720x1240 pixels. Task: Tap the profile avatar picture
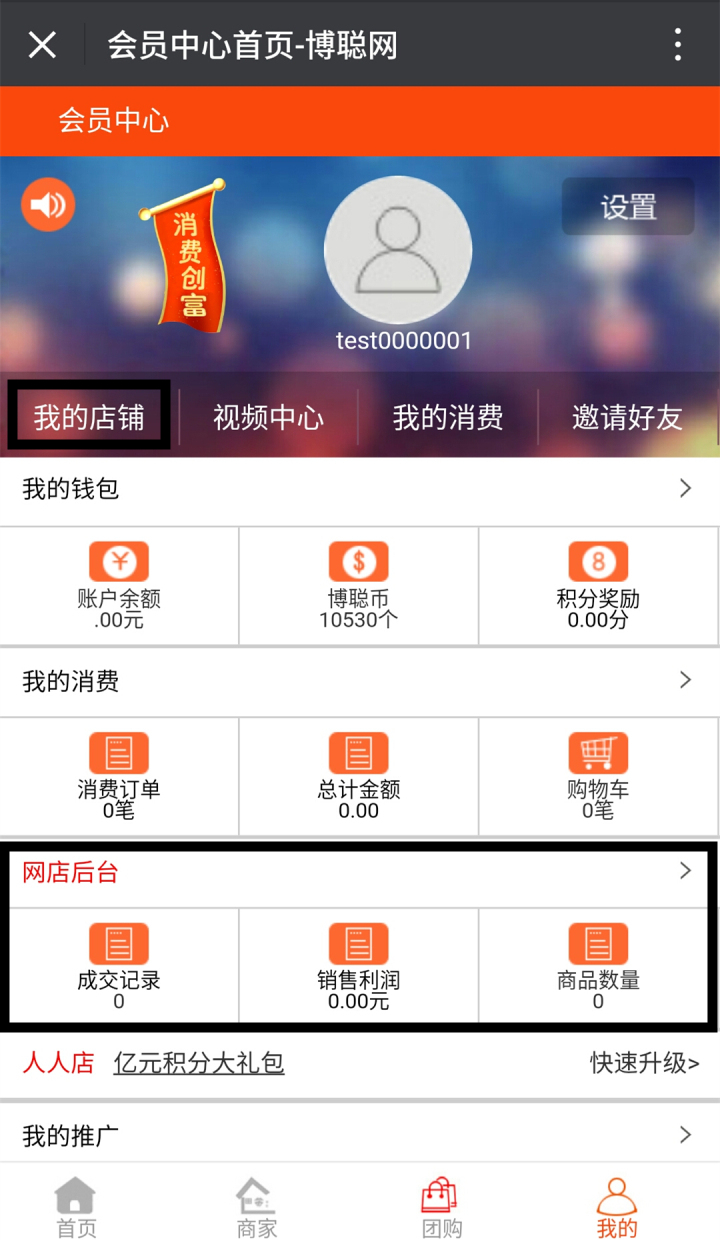[x=398, y=250]
